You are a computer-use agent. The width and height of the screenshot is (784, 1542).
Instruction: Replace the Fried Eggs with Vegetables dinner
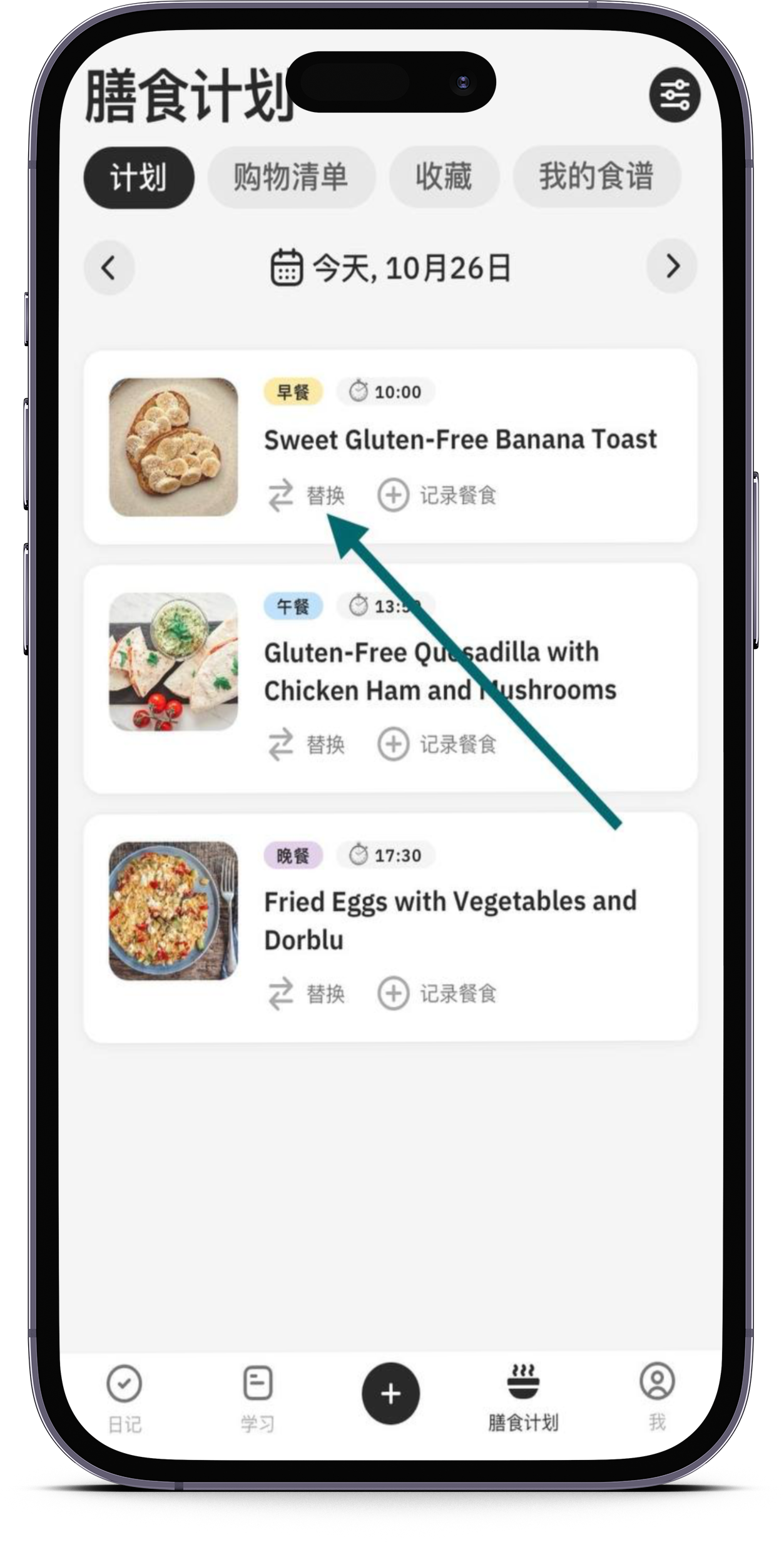[307, 994]
